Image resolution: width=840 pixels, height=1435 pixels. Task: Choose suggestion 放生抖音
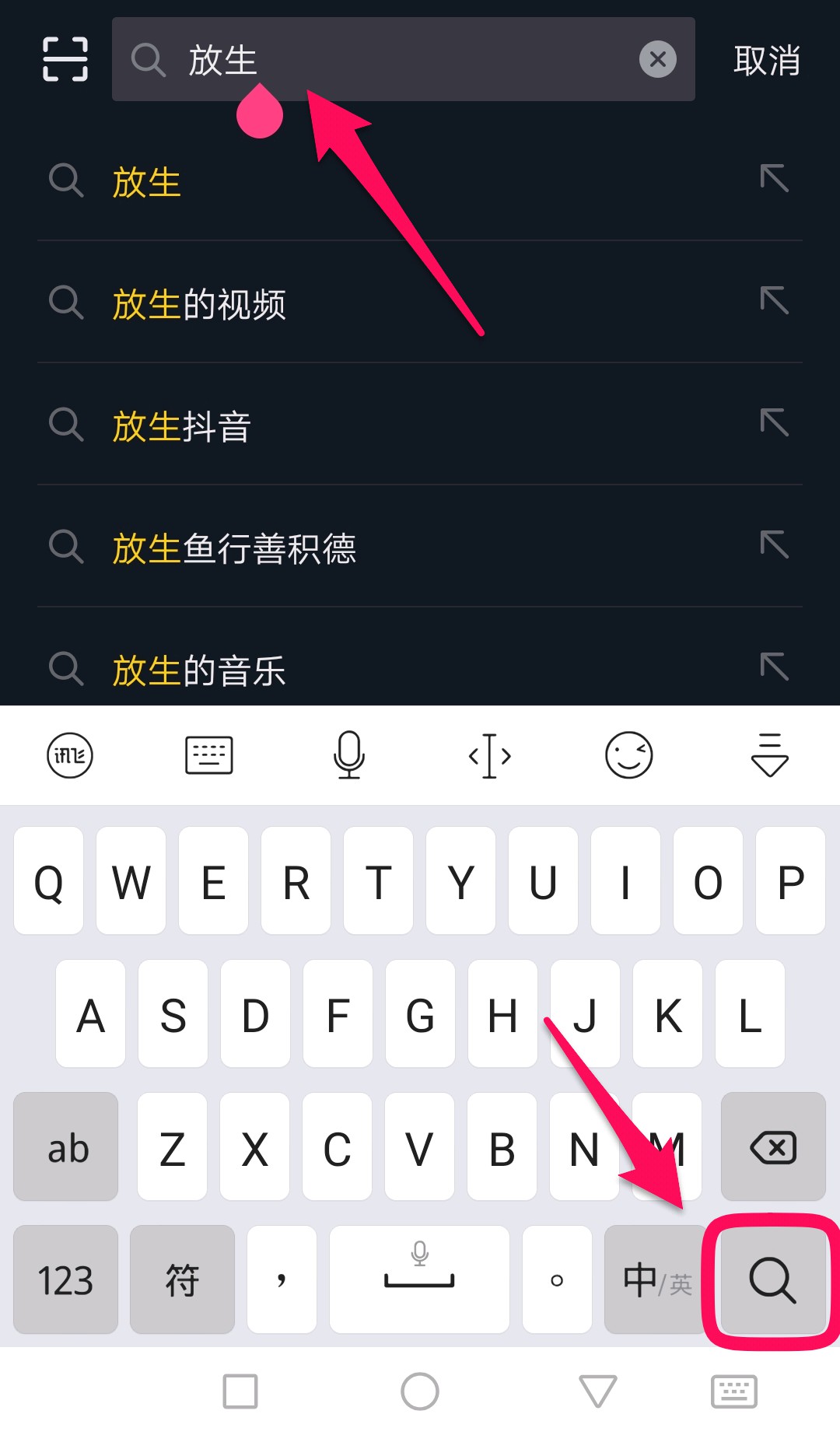point(181,426)
